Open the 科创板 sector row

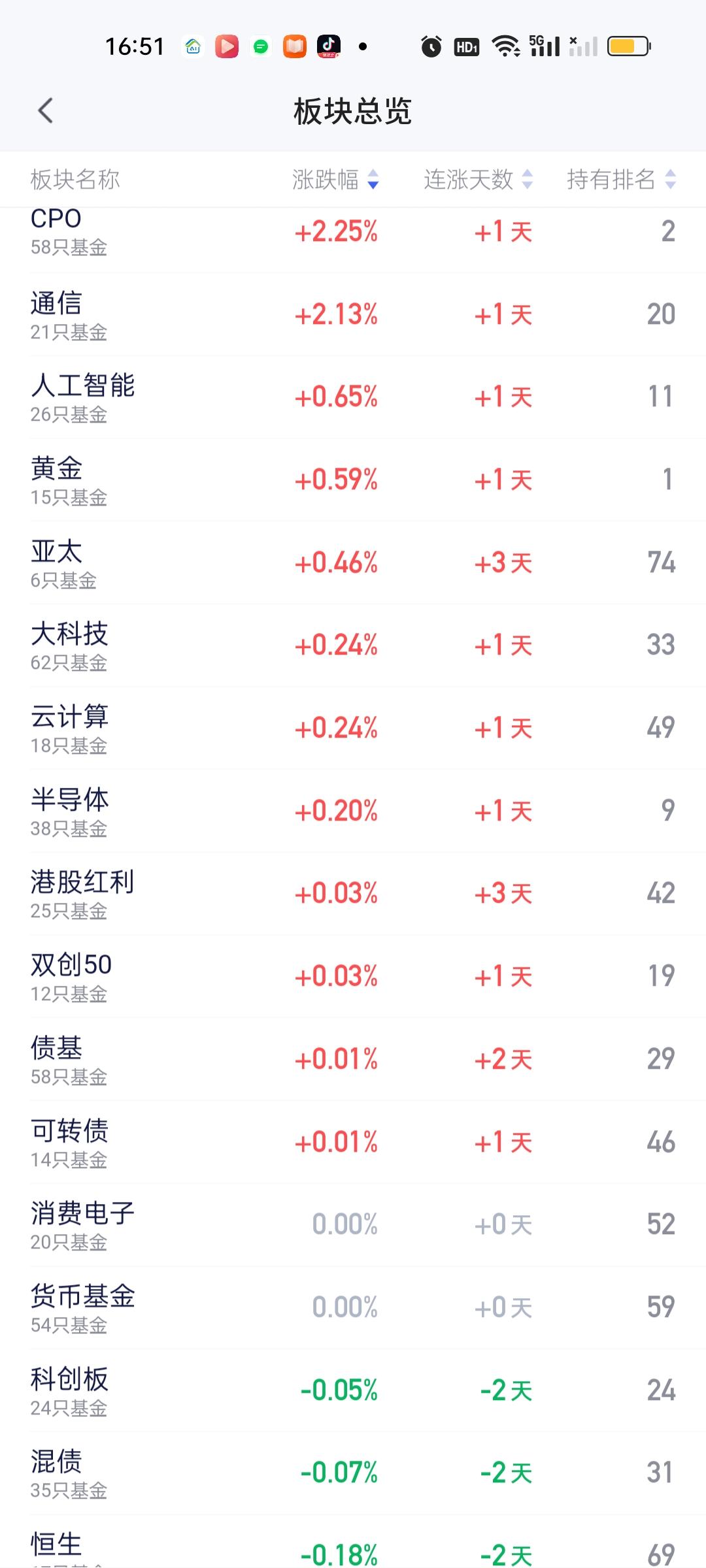click(353, 1390)
